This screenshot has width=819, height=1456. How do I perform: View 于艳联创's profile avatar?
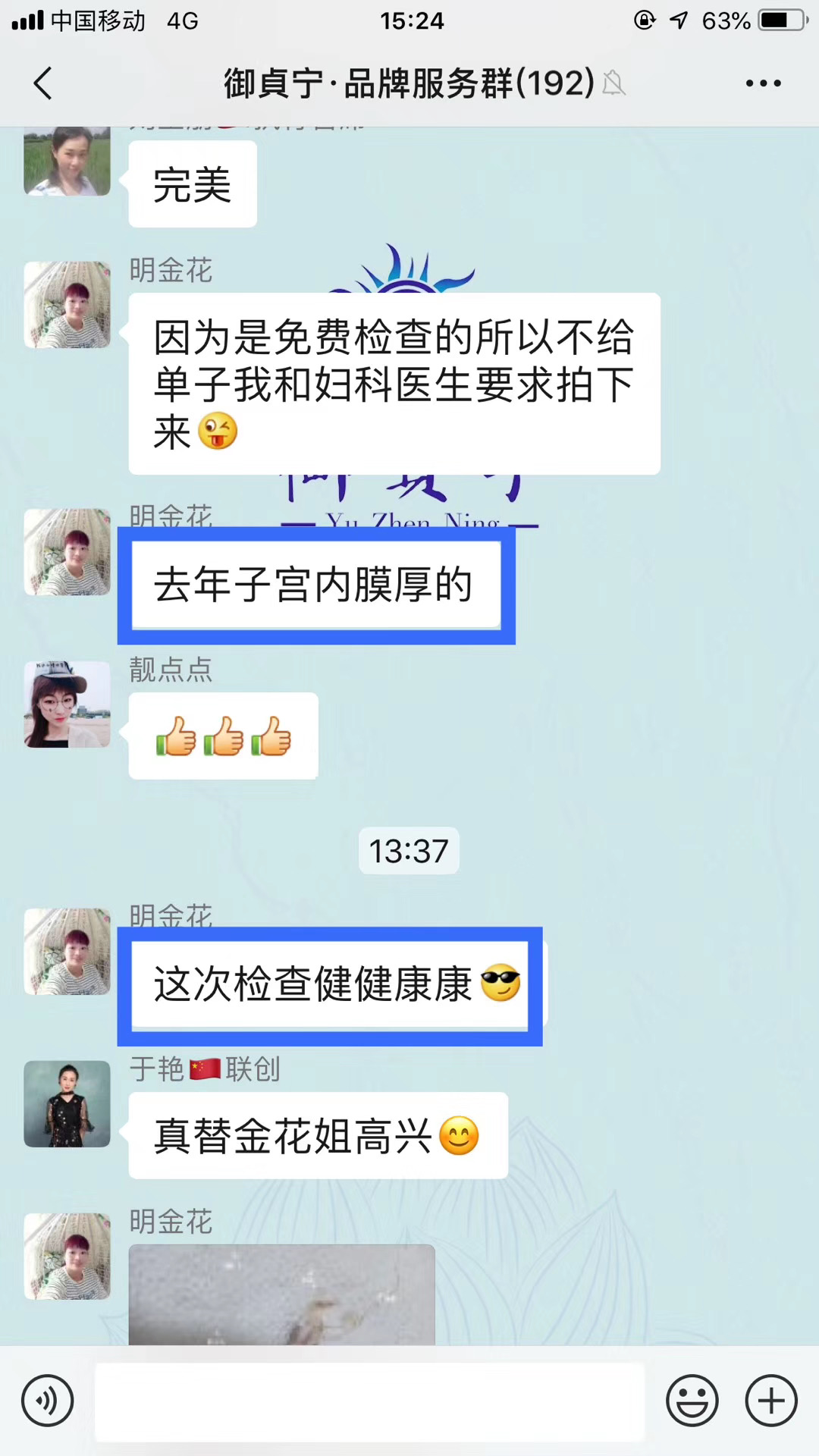click(x=67, y=1103)
